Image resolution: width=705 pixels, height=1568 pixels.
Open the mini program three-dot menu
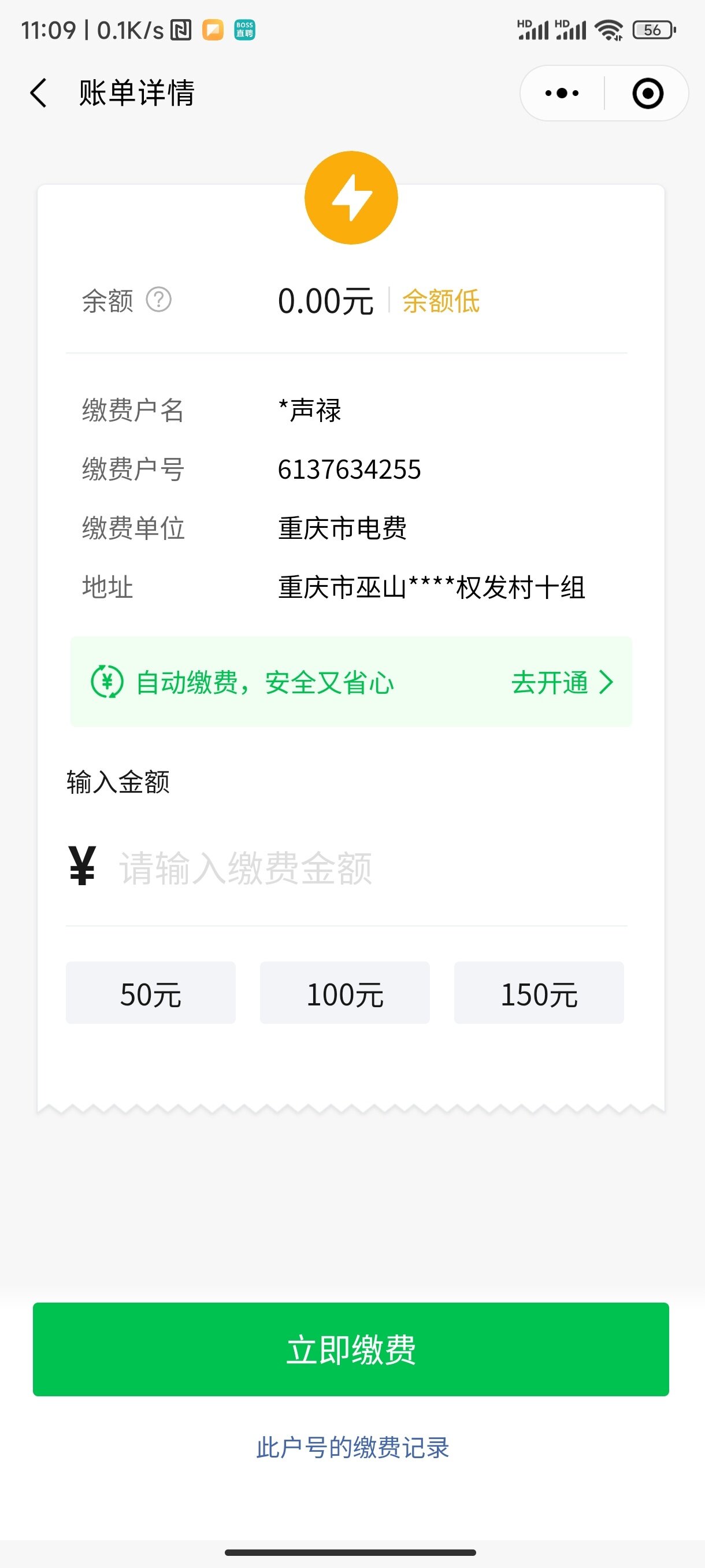click(562, 93)
